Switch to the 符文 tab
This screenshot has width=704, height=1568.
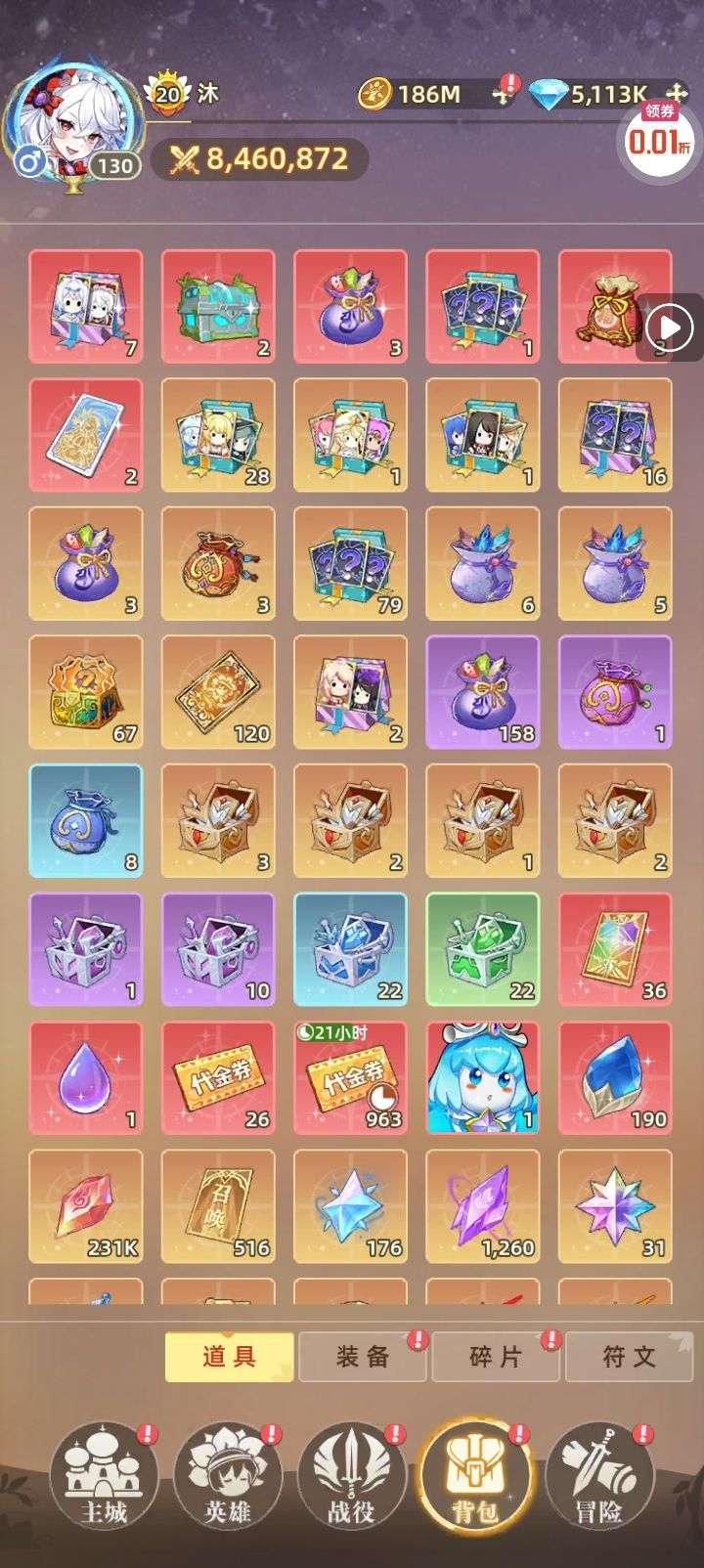click(x=629, y=1357)
